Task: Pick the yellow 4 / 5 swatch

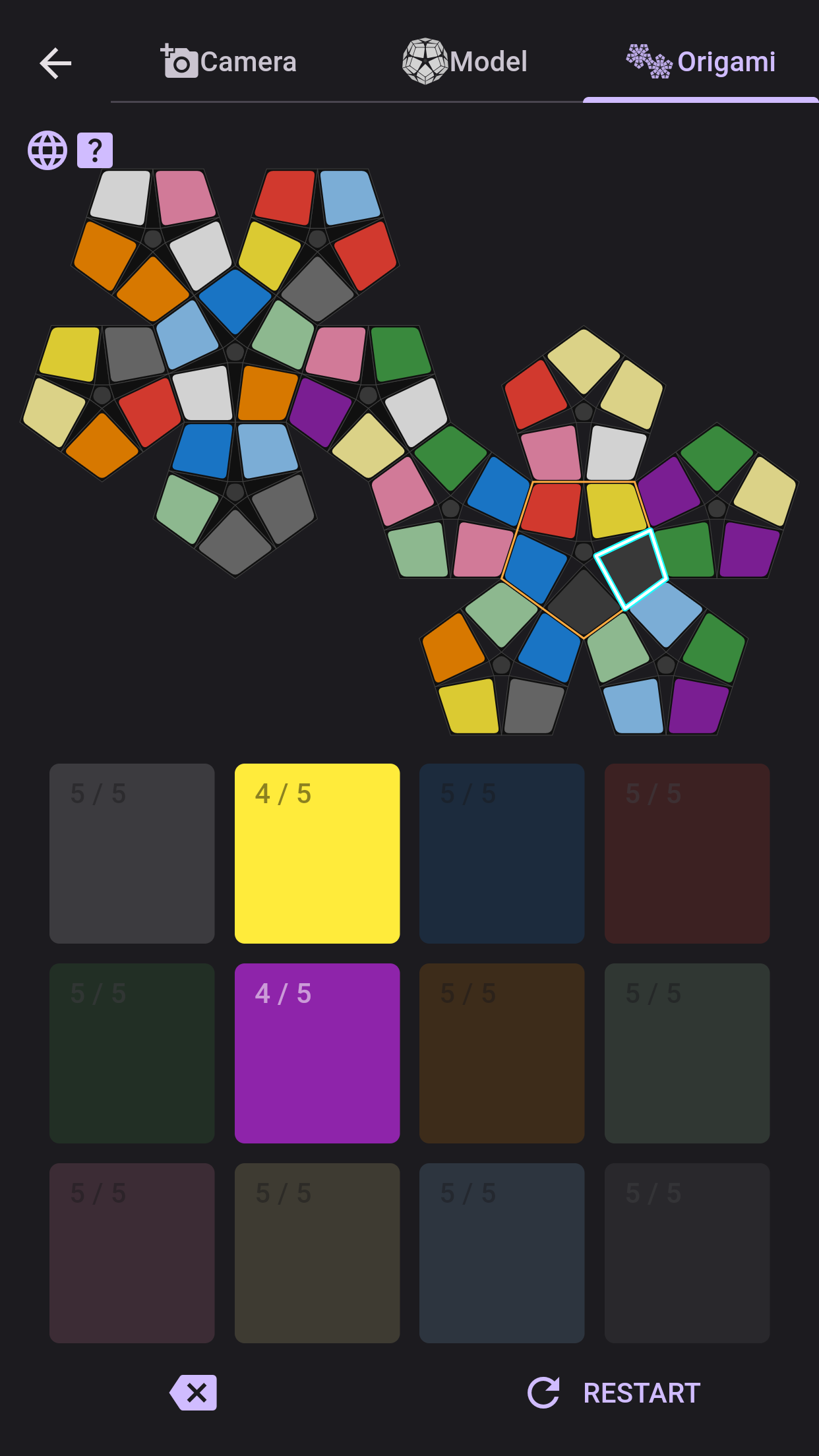Action: pyautogui.click(x=317, y=853)
